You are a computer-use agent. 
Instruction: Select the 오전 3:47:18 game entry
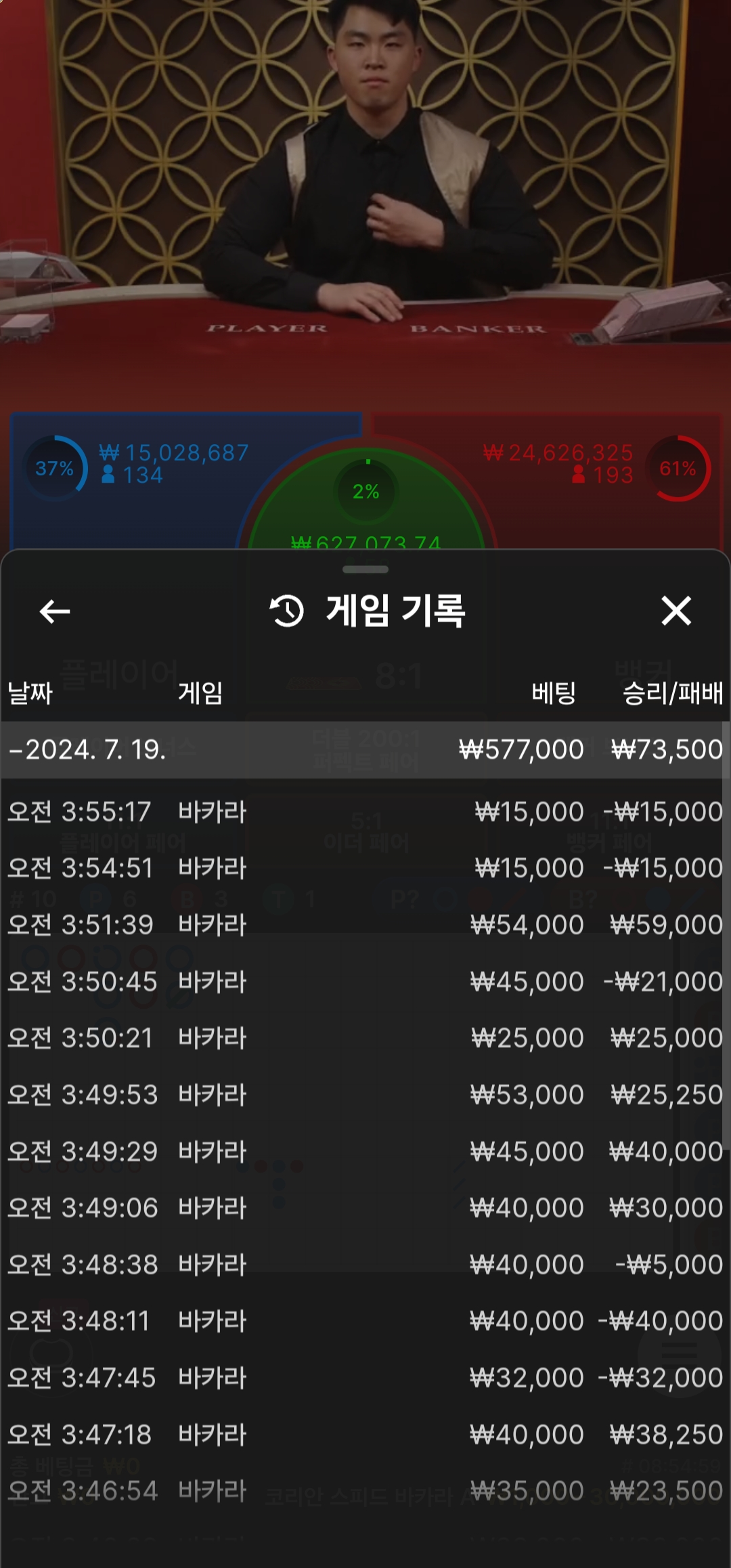click(365, 1435)
